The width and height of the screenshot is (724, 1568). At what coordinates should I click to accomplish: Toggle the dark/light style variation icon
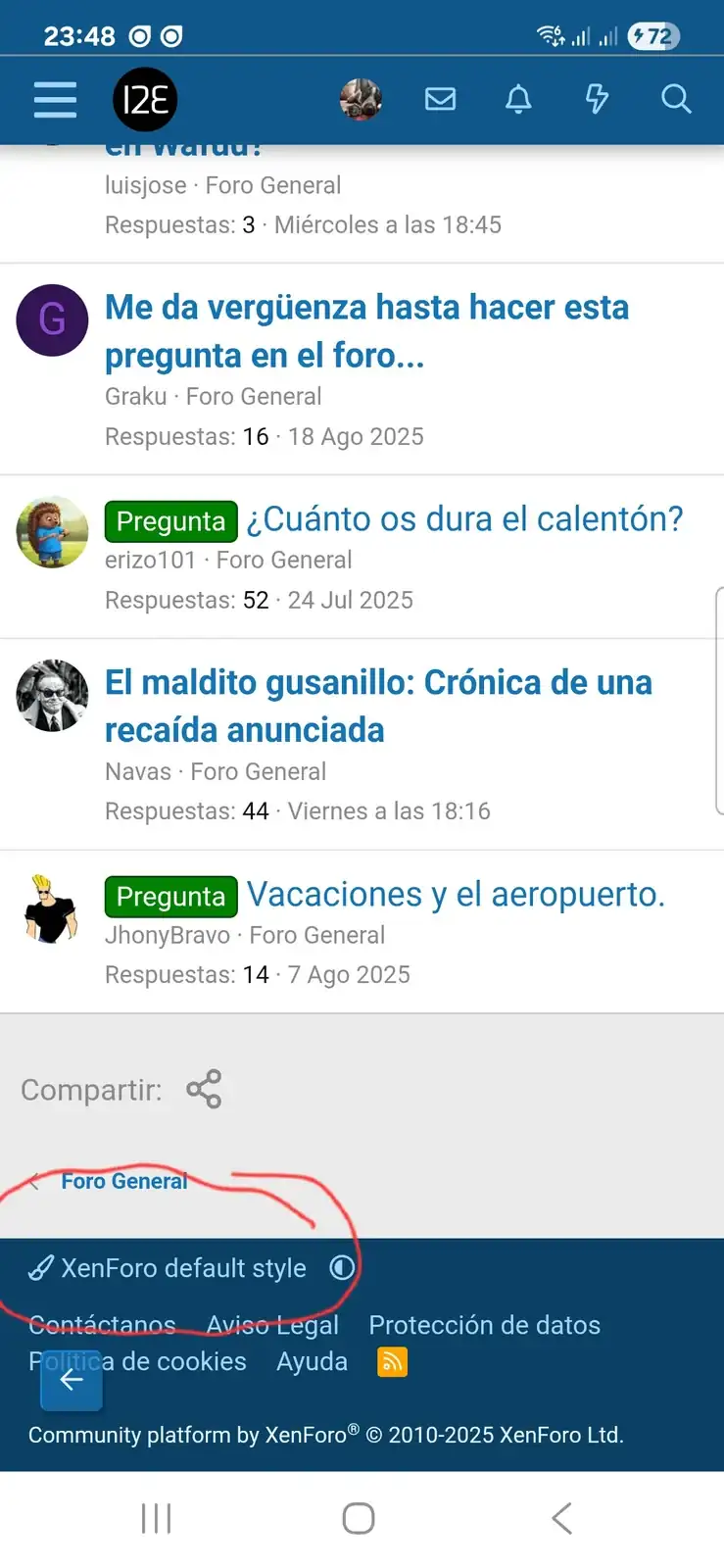click(341, 1267)
